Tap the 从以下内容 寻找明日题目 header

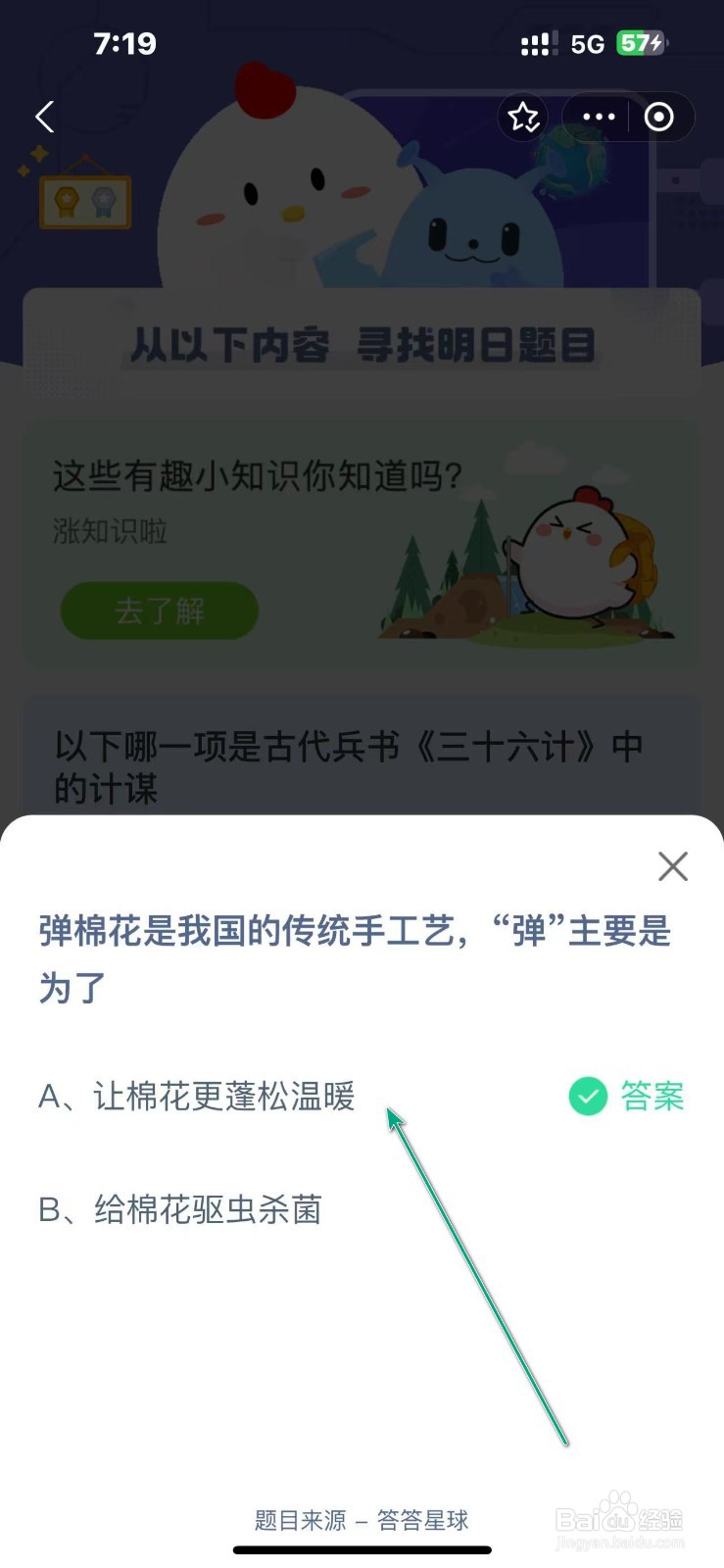[x=362, y=345]
